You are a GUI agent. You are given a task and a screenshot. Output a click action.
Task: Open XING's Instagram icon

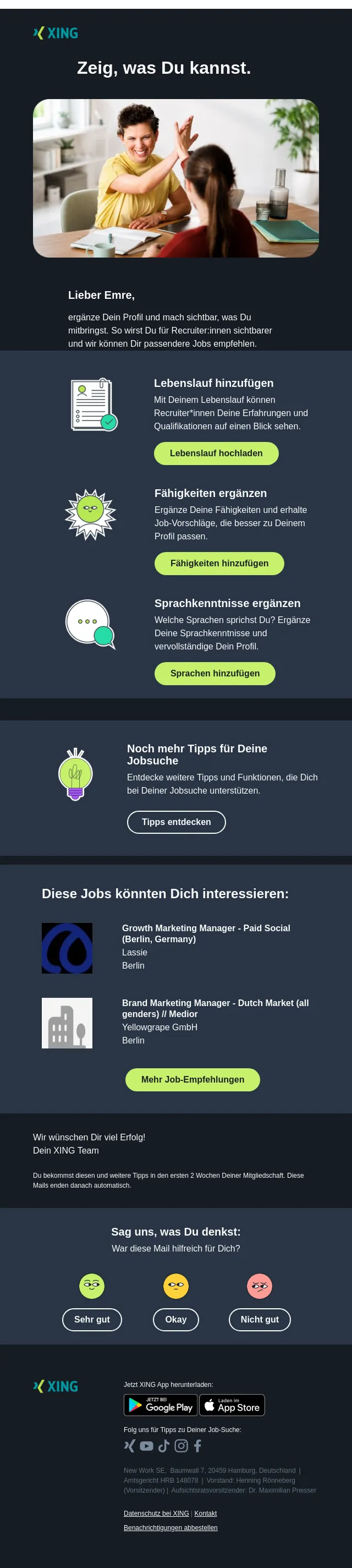[x=181, y=1446]
